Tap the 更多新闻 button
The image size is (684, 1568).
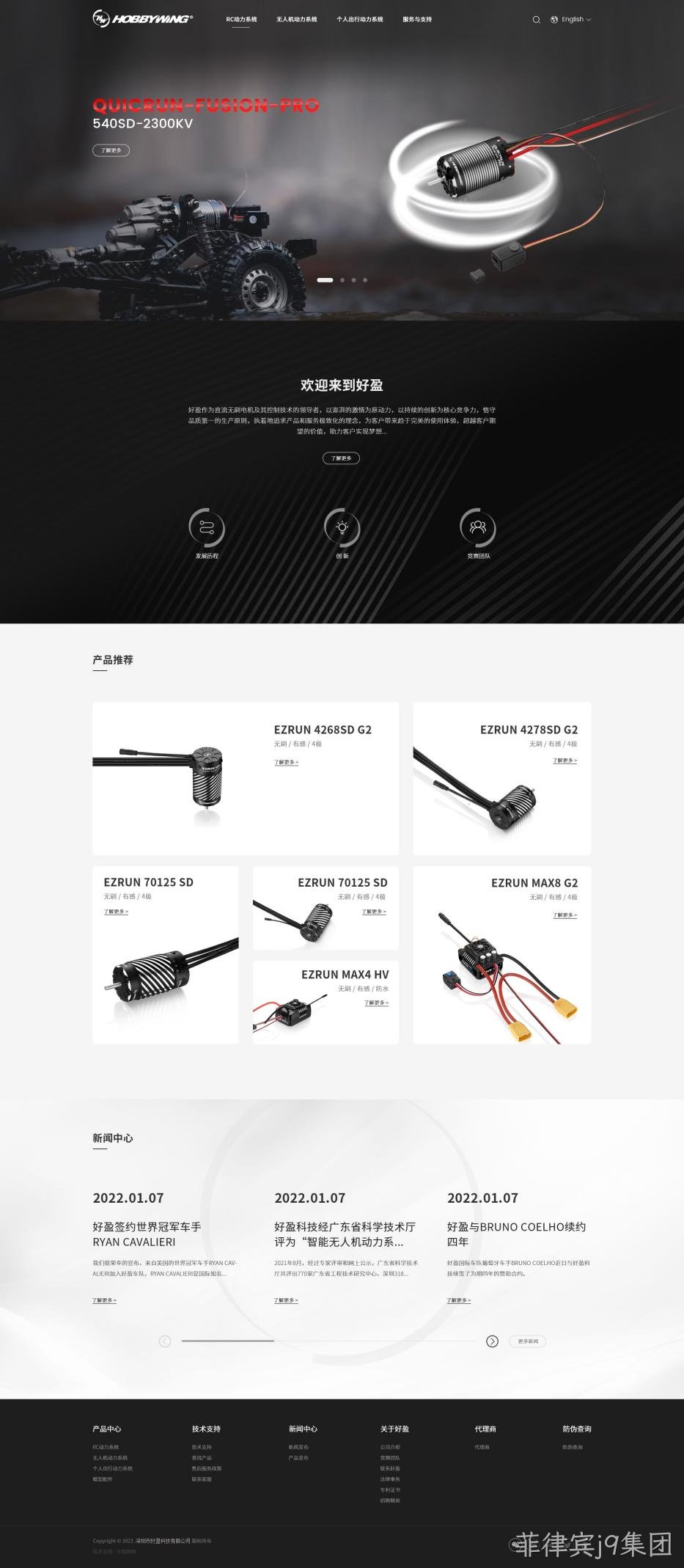[x=528, y=1341]
